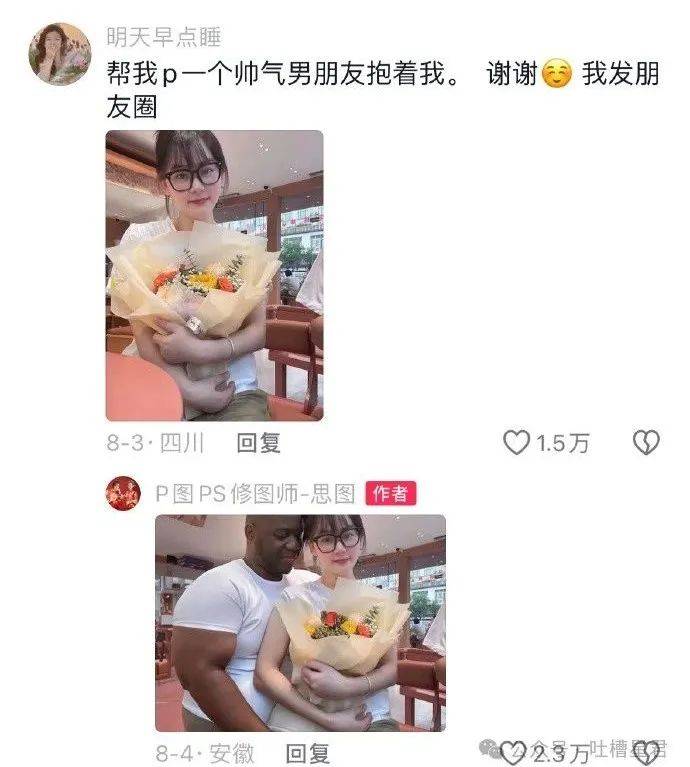View the edited photo from P图PS修图师-思图
This screenshot has width=690, height=767.
(300, 622)
